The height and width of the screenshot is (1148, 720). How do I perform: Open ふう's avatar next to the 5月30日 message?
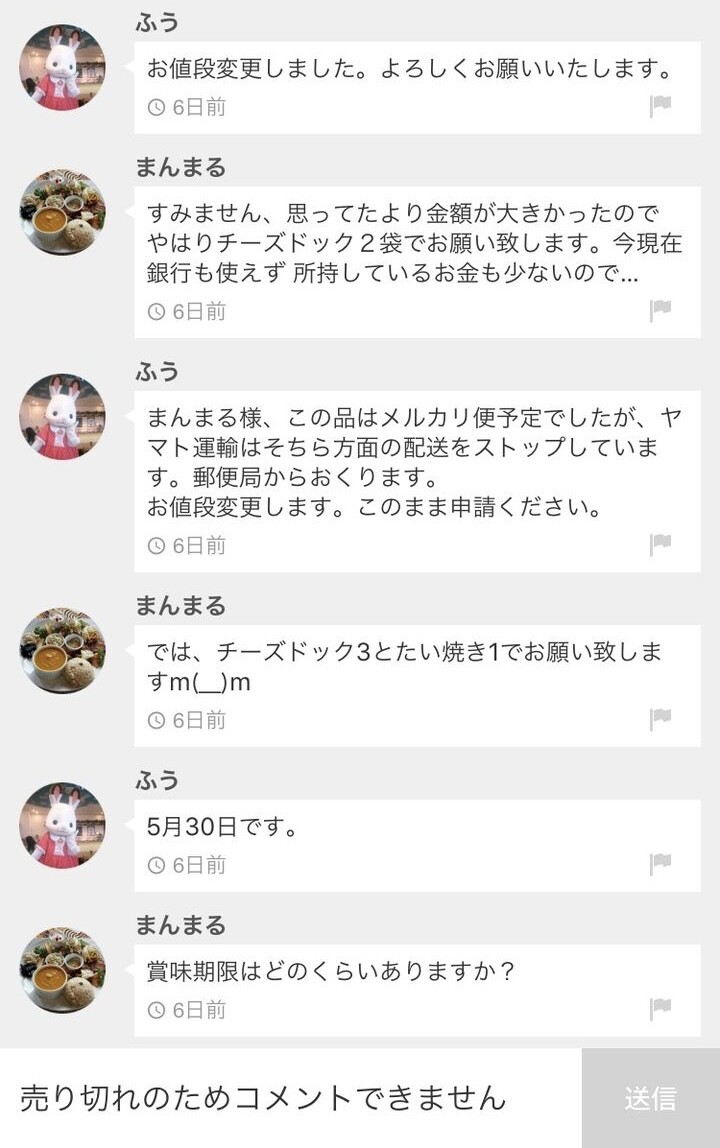[x=61, y=824]
